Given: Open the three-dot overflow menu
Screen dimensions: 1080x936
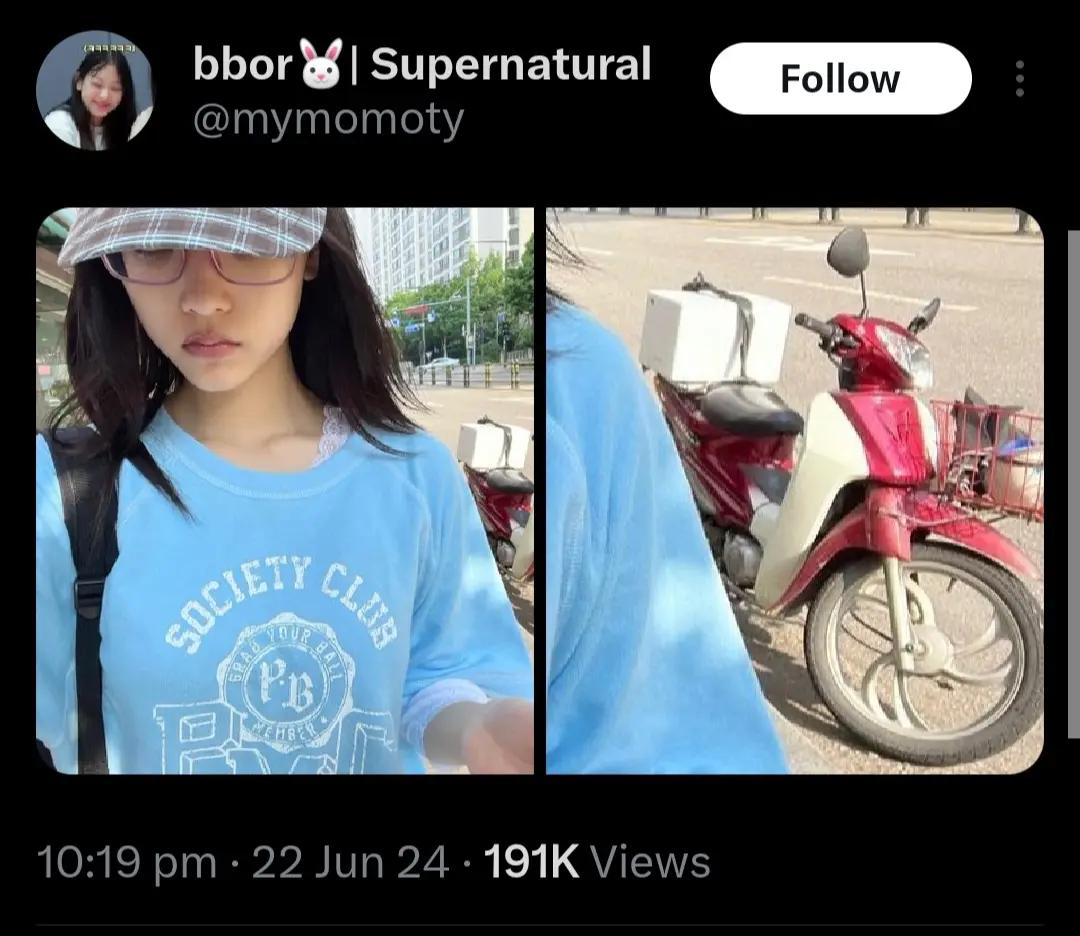Looking at the screenshot, I should point(1020,79).
